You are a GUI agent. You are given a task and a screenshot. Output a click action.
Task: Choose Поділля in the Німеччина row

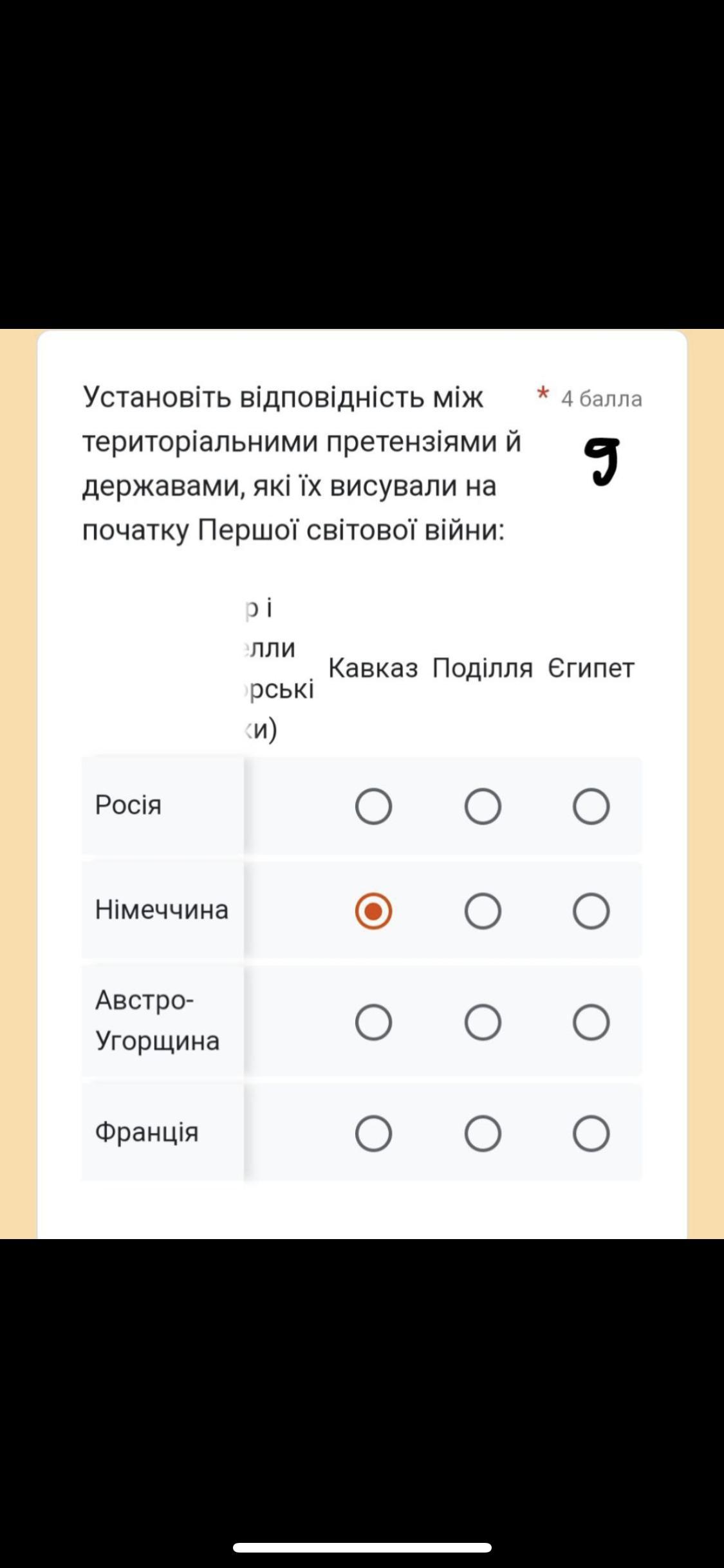483,911
